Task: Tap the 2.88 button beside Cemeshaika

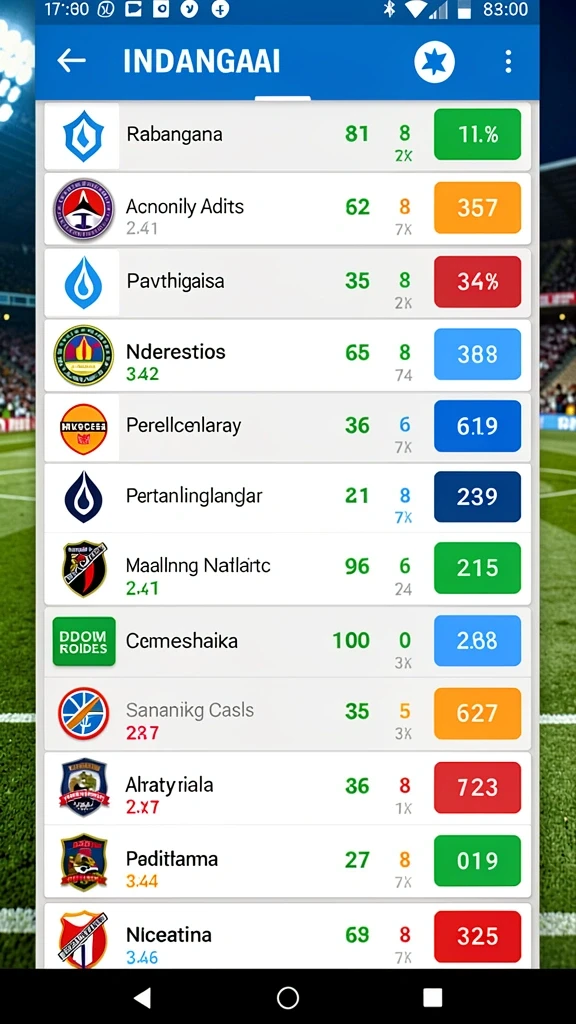Action: (477, 641)
